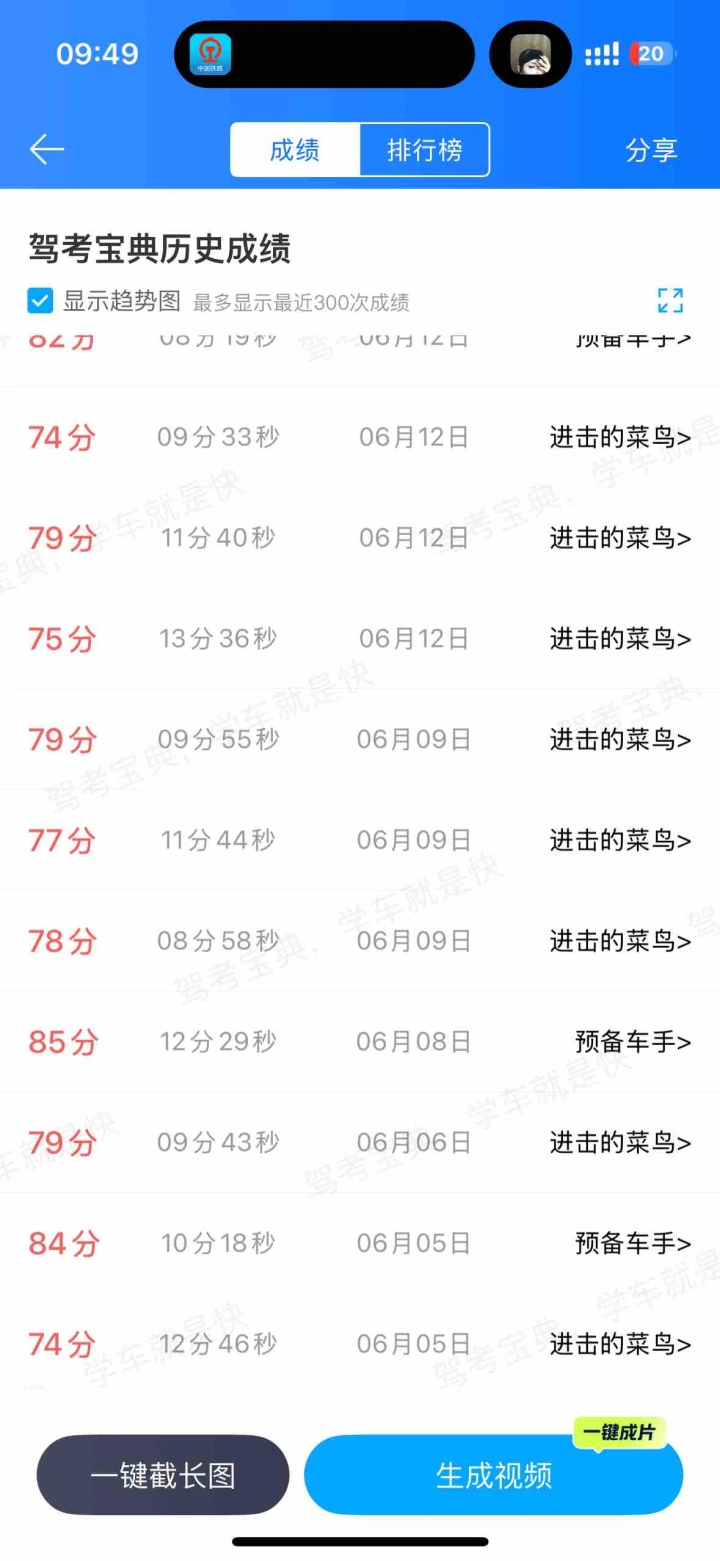
Task: Go back using the arrow icon
Action: 47,150
